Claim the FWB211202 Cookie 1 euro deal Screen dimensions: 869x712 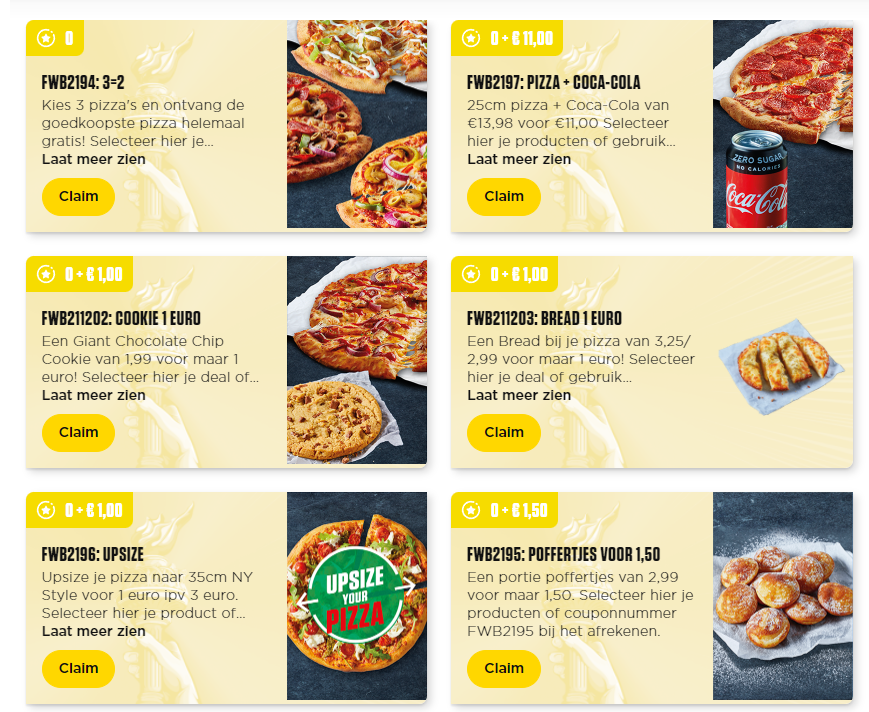(78, 432)
